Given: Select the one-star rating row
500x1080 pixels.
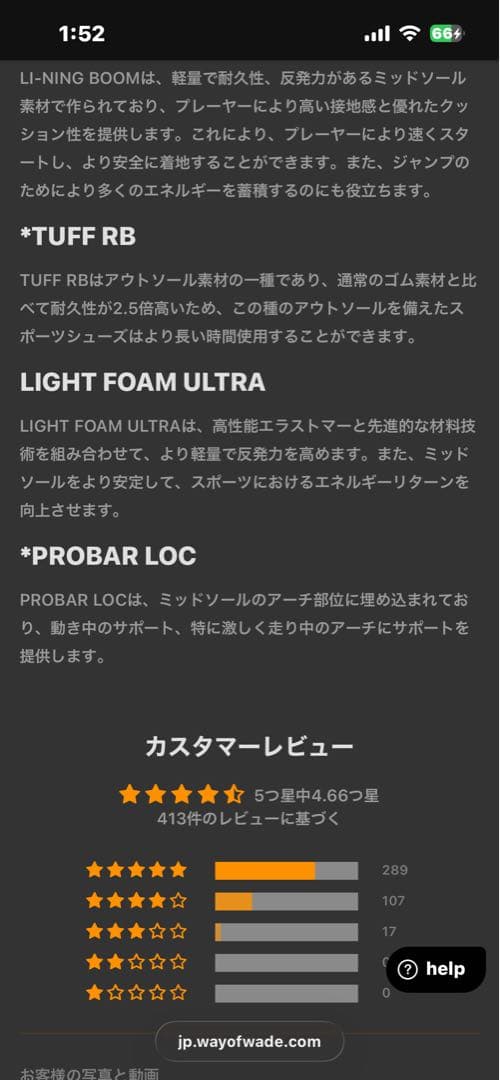Looking at the screenshot, I should 247,993.
